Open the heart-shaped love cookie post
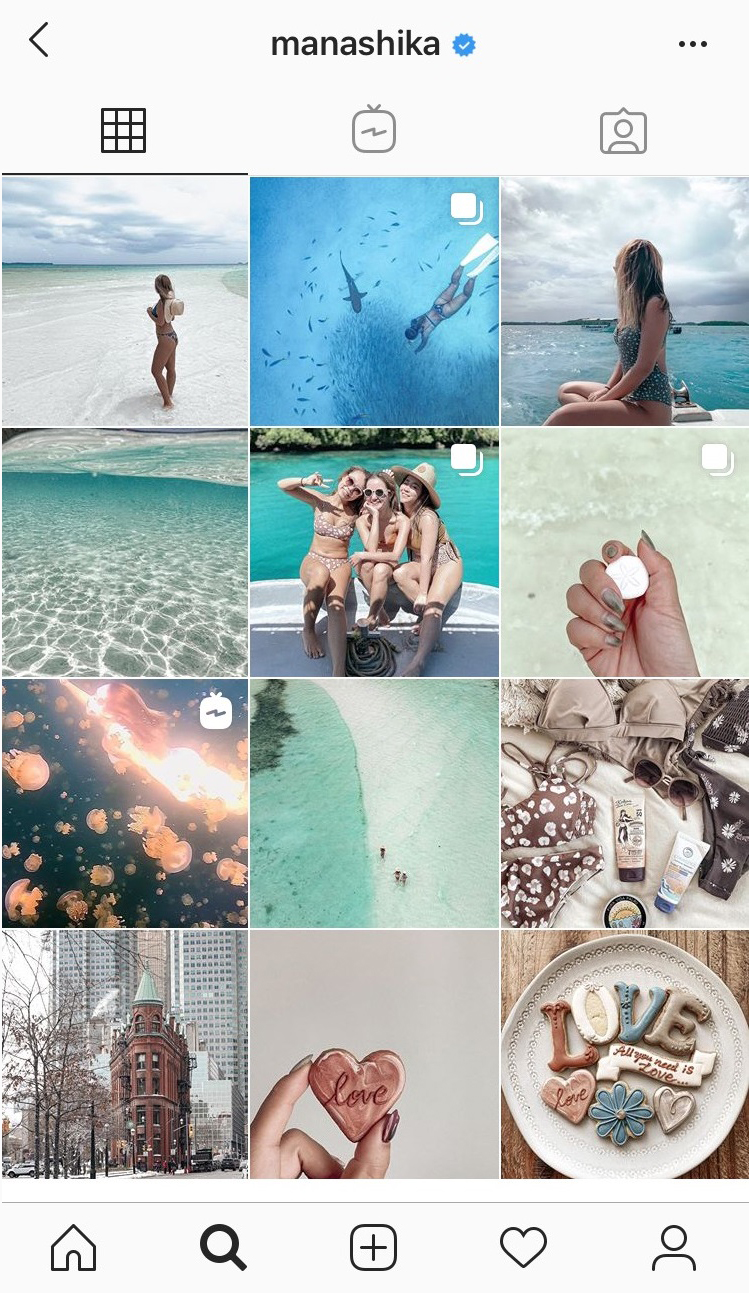This screenshot has height=1293, width=749. pyautogui.click(x=374, y=1054)
